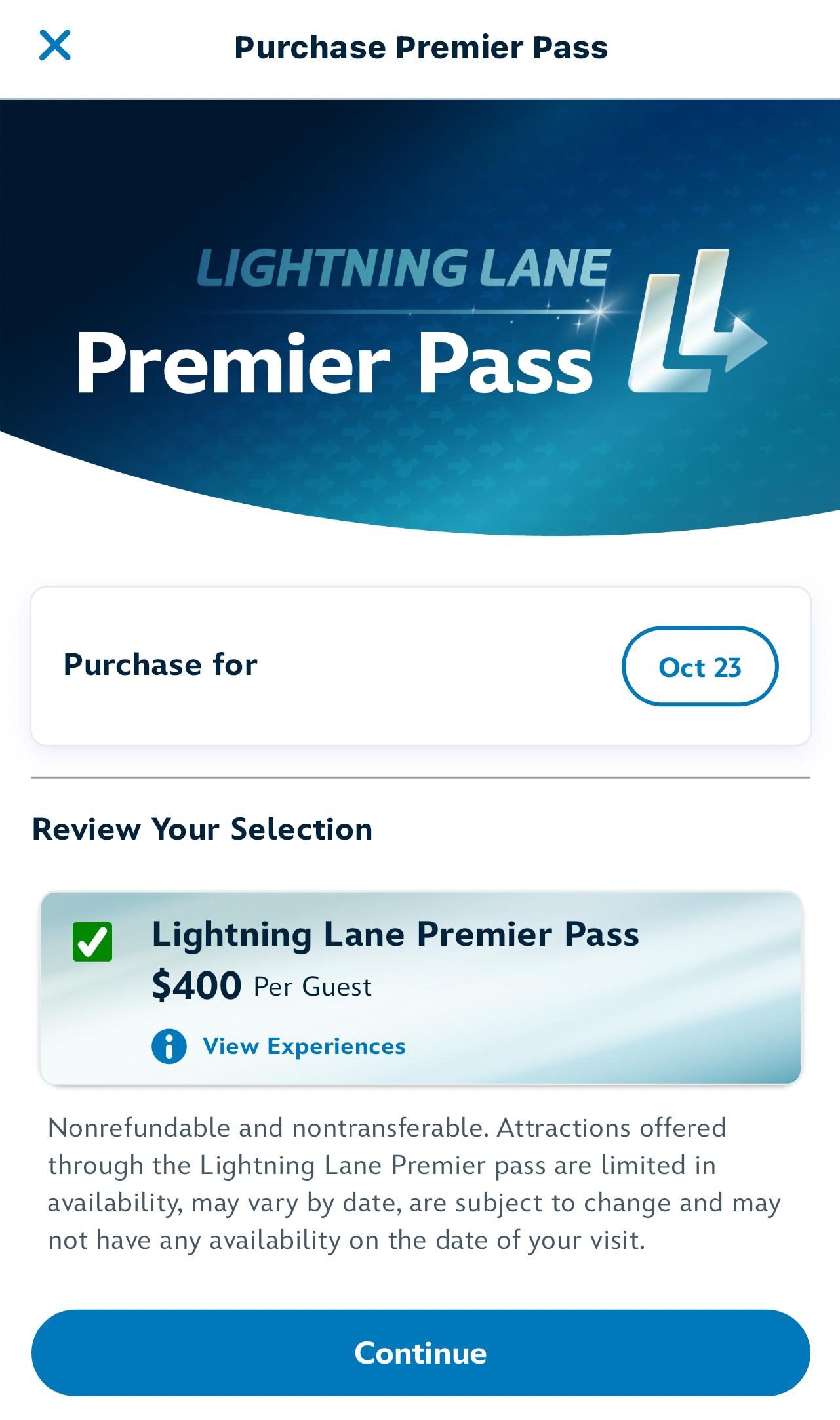Tap Continue to proceed with purchase

pyautogui.click(x=420, y=1352)
